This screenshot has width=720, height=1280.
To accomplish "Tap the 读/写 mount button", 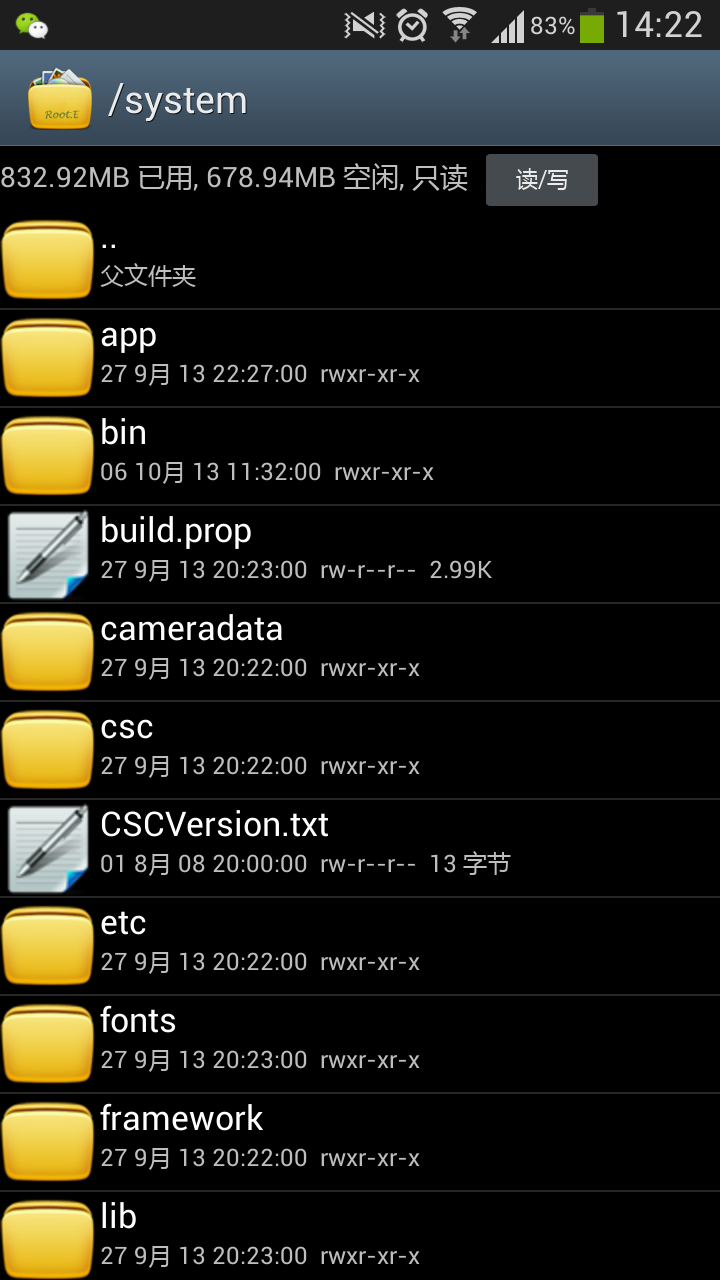I will [541, 180].
